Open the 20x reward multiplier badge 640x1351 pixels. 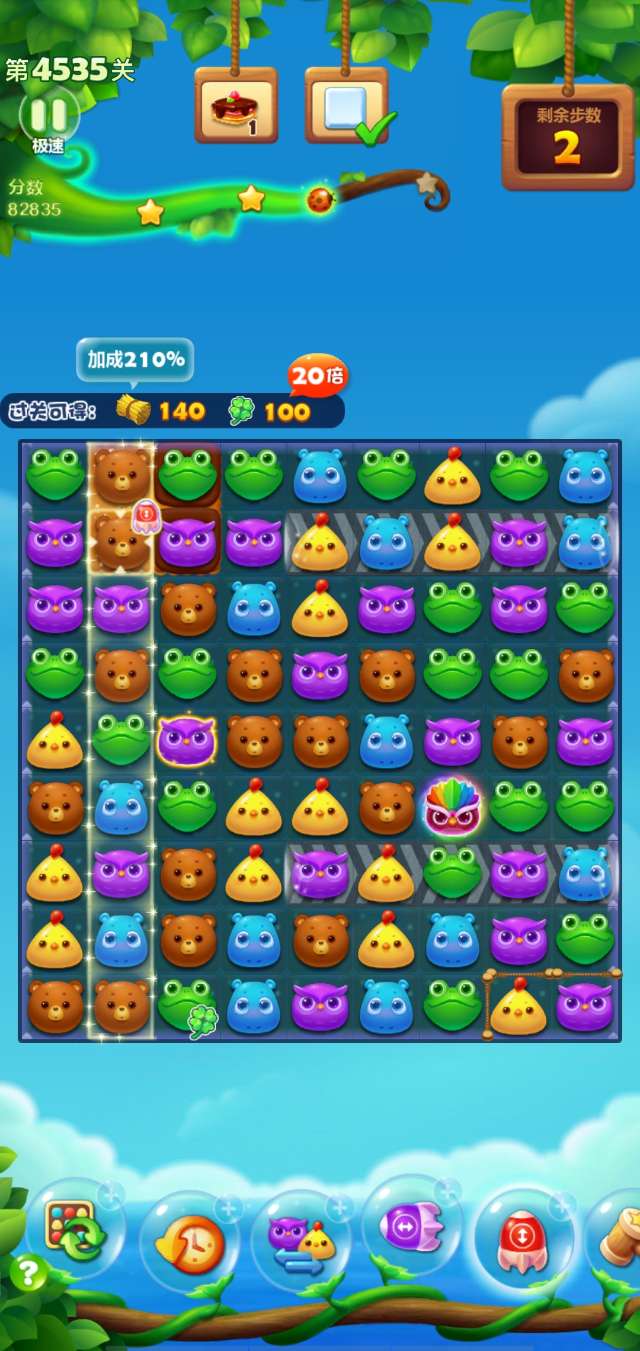(x=317, y=377)
